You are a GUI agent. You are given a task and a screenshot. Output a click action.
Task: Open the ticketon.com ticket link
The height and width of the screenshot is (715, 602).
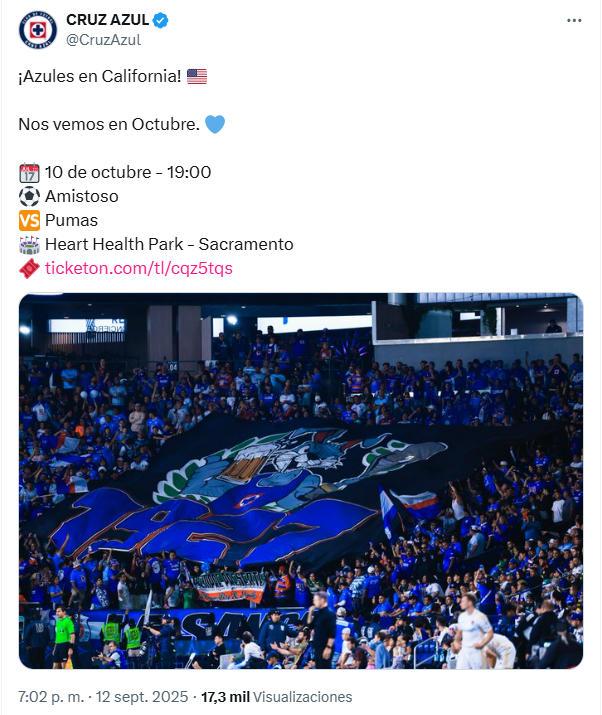[138, 268]
